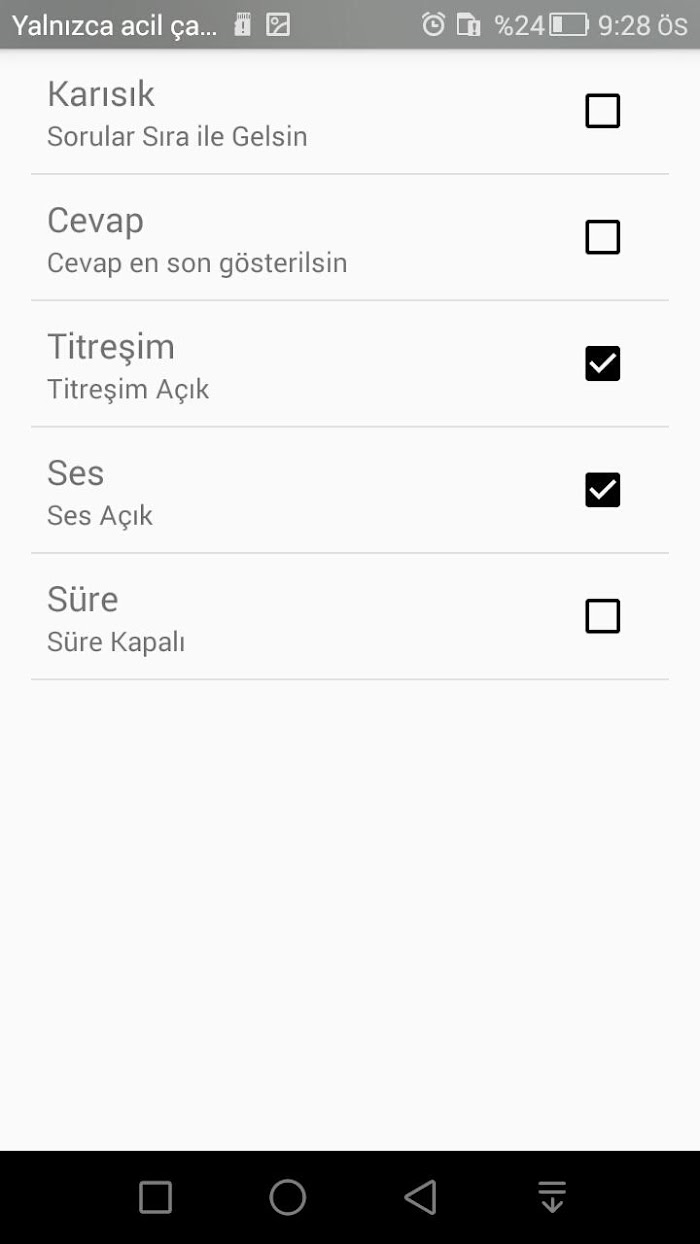Enable the Karısık checkbox
This screenshot has height=1244, width=700.
[602, 111]
